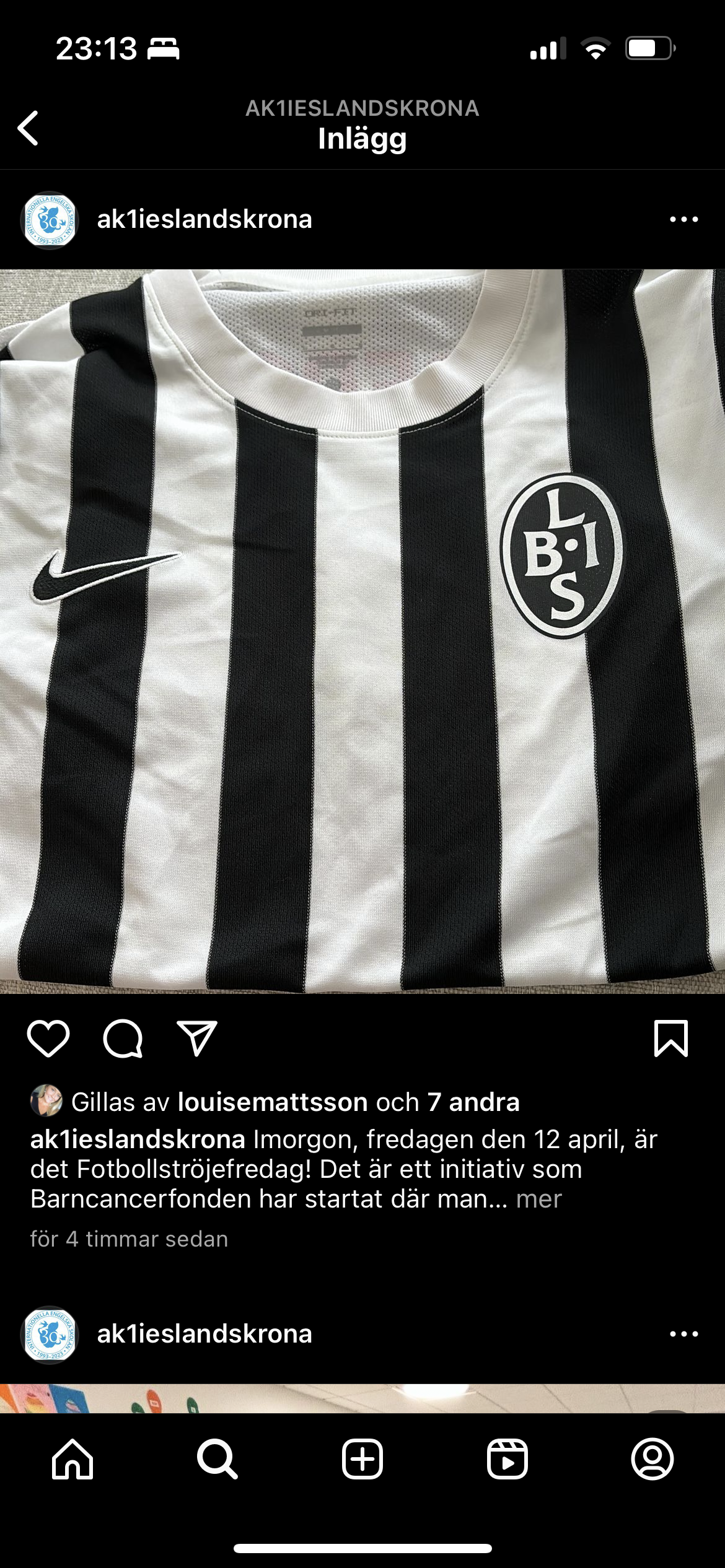Share the football shirt post

click(x=197, y=1039)
